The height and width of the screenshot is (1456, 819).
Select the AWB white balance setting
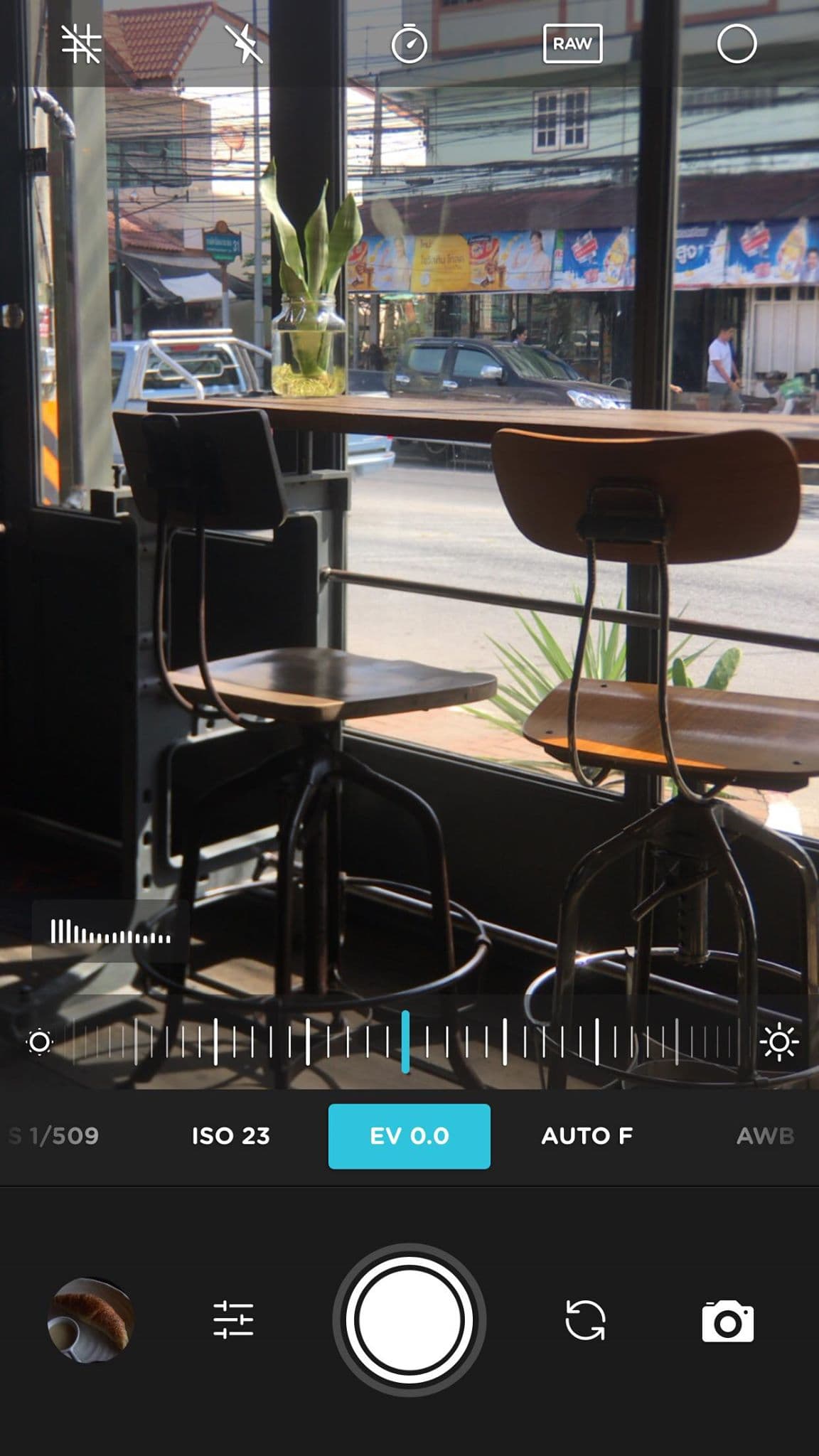click(765, 1135)
